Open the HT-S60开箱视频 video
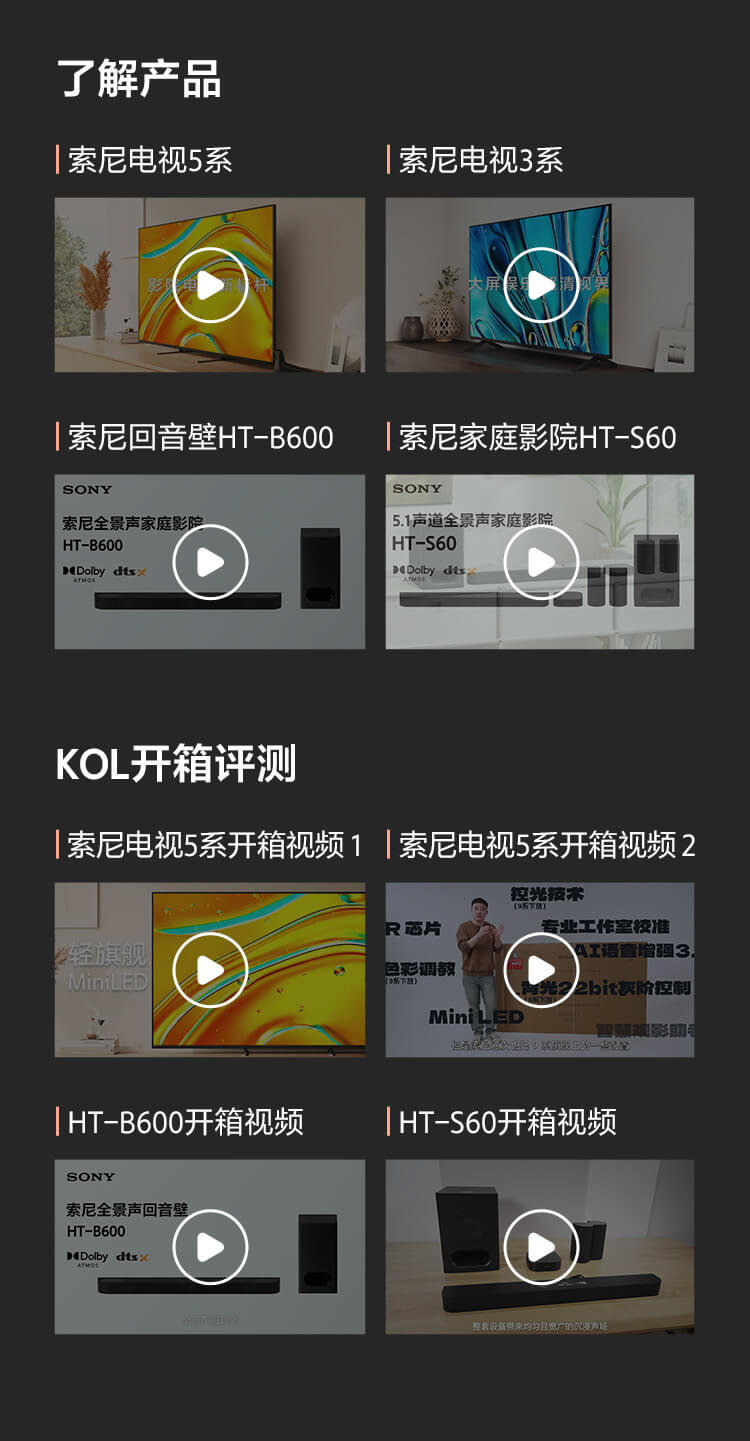The image size is (750, 1441). pos(541,1247)
